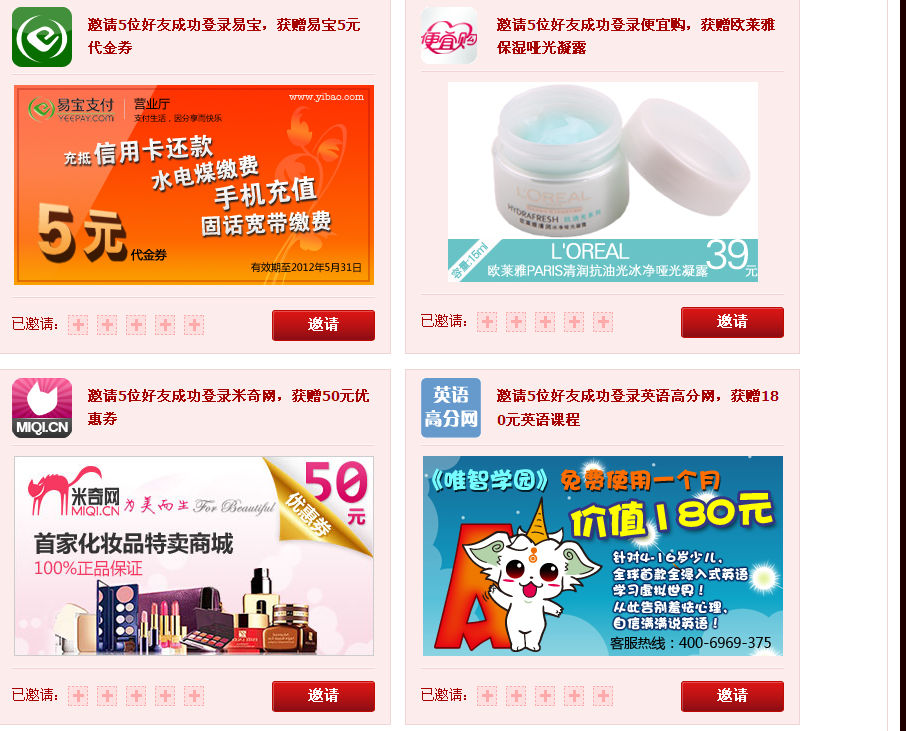
Task: Tap 邀请 button on the 便宜购 欧莱雅 card
Action: 732,322
